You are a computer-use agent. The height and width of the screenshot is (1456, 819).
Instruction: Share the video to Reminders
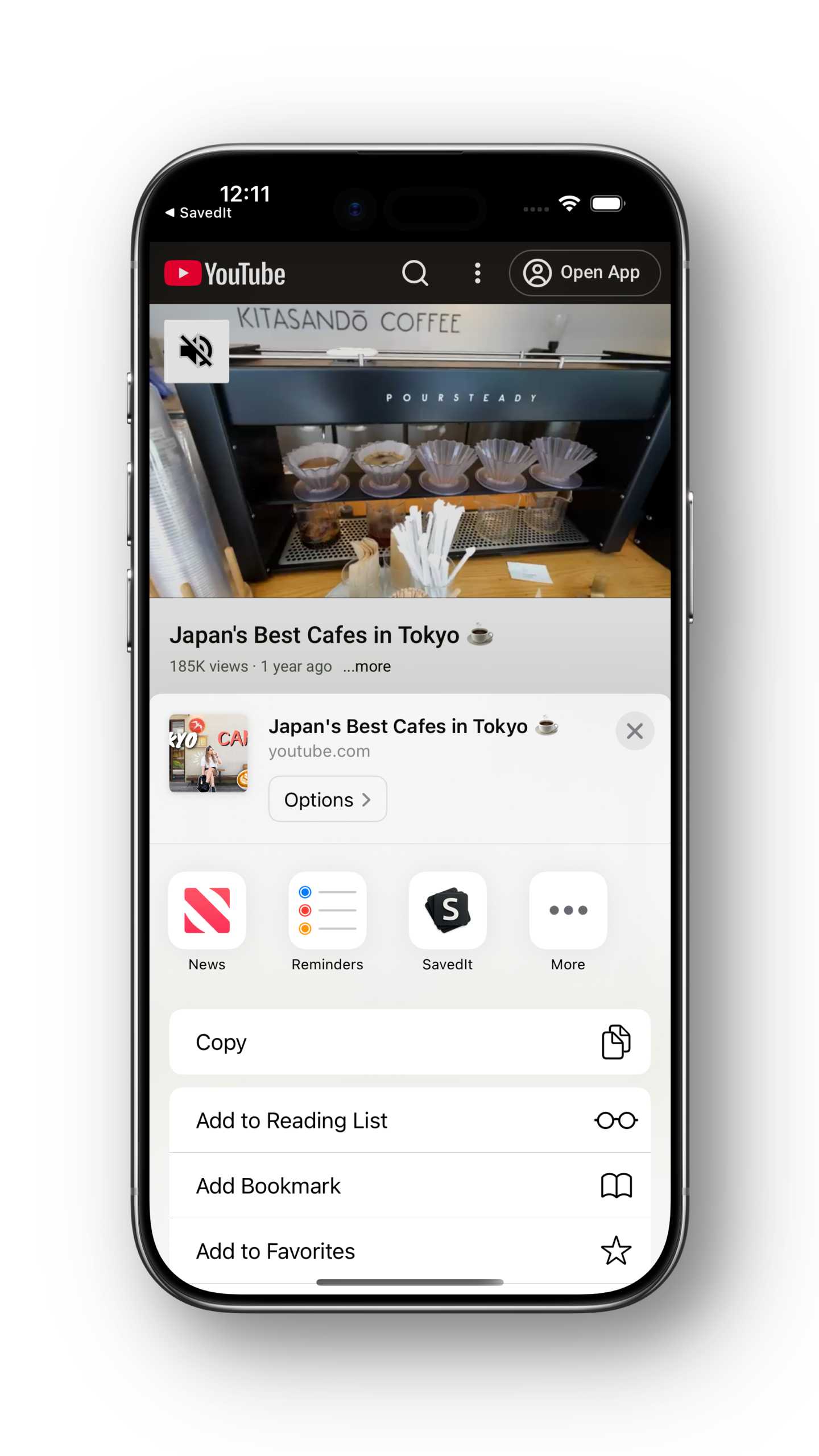[327, 911]
